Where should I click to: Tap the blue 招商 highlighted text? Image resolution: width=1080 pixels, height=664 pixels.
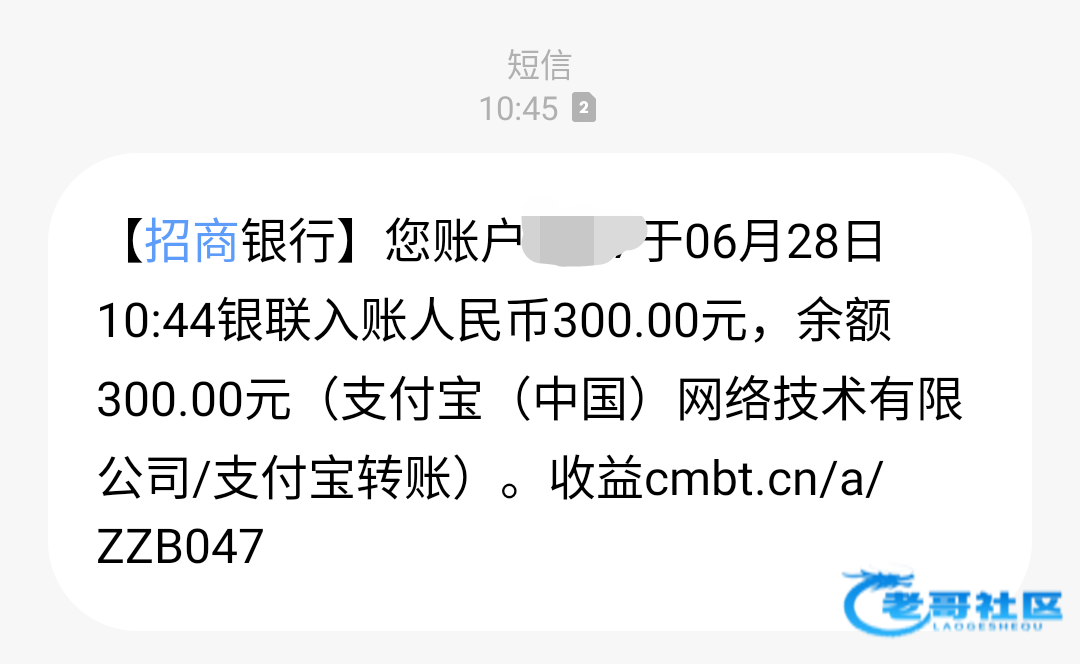(192, 244)
